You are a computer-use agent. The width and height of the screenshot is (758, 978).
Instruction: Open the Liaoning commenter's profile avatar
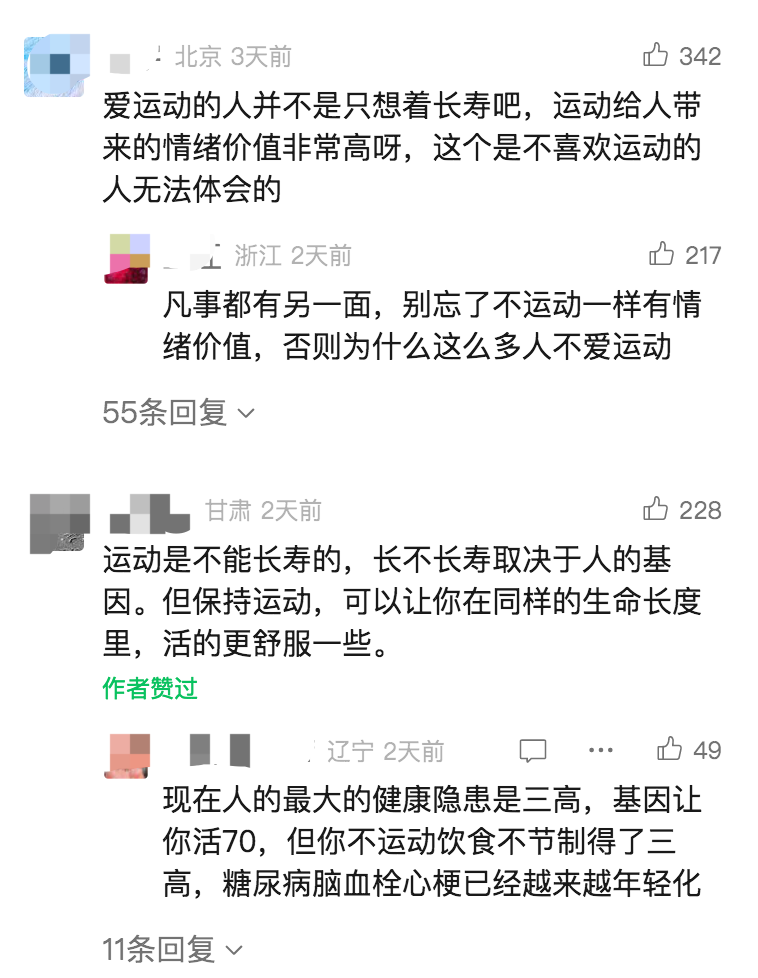[x=127, y=754]
